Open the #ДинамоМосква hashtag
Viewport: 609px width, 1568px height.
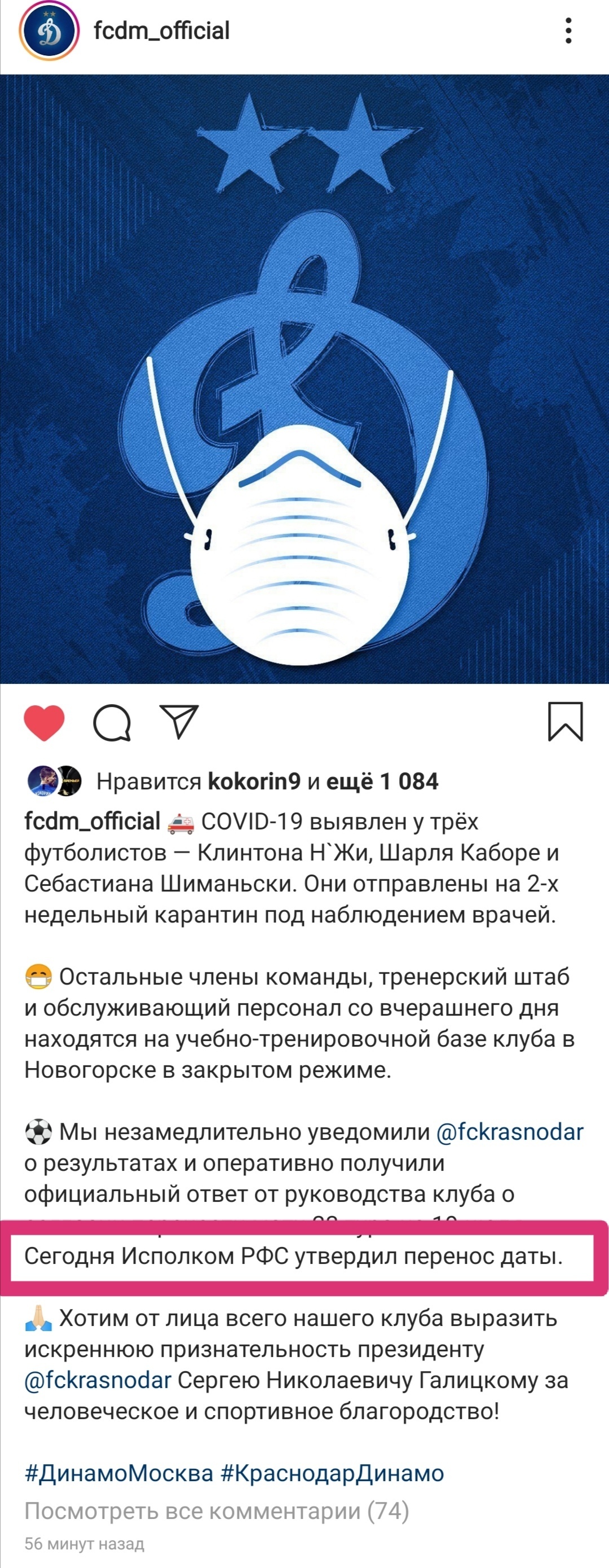(x=118, y=1474)
